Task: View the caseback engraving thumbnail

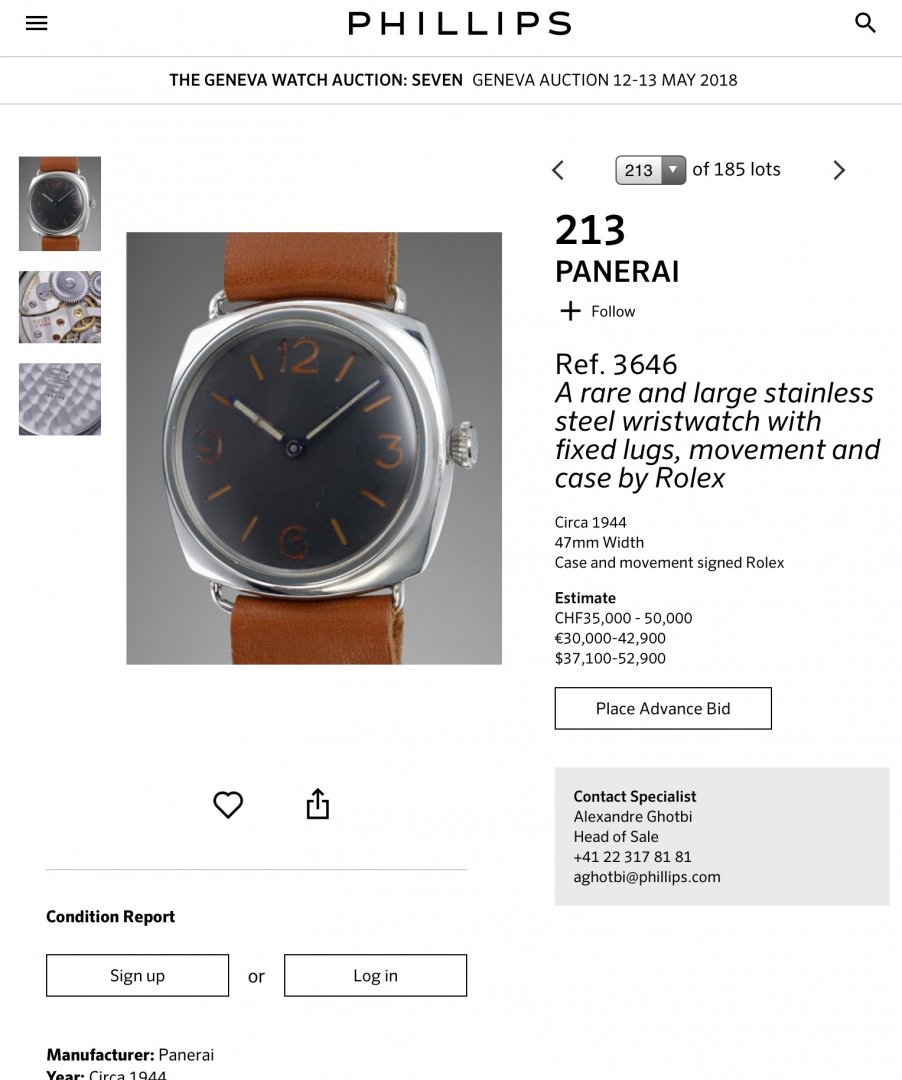Action: (60, 399)
